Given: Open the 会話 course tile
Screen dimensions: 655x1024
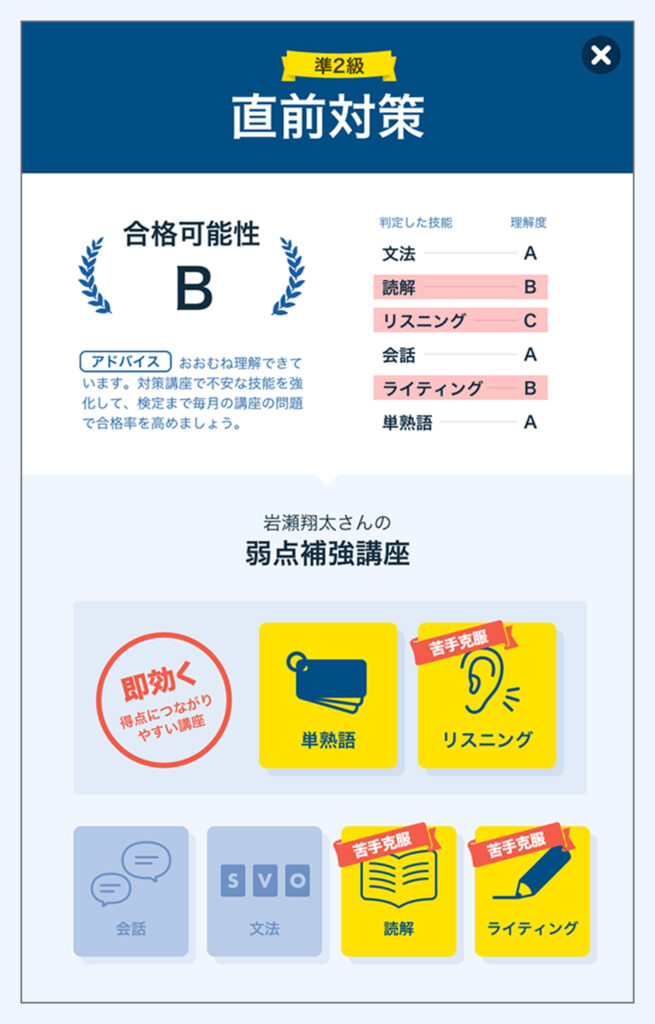Looking at the screenshot, I should (x=131, y=890).
